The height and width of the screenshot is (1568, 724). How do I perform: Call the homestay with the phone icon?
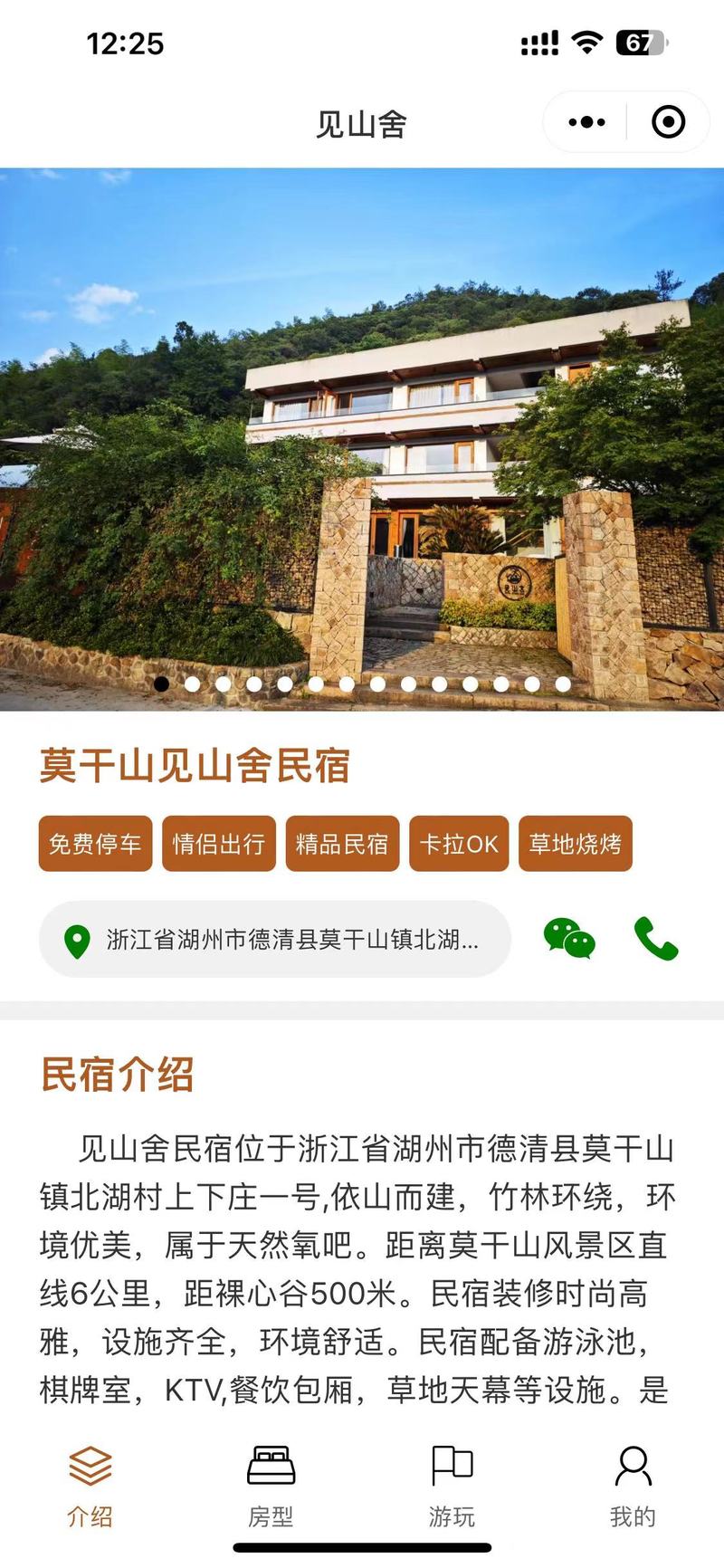point(656,939)
